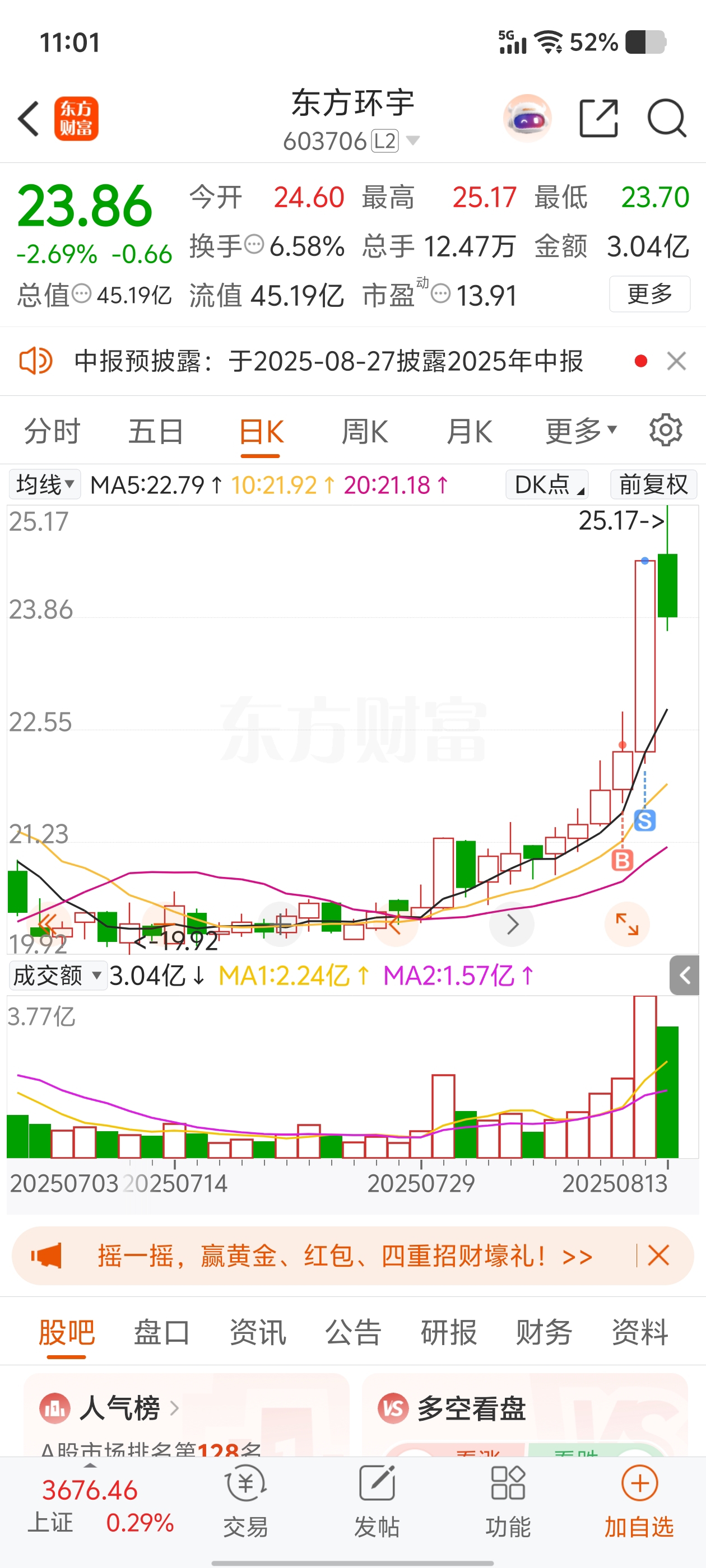Switch to the 公告 tab
The height and width of the screenshot is (1568, 706).
(x=354, y=1332)
